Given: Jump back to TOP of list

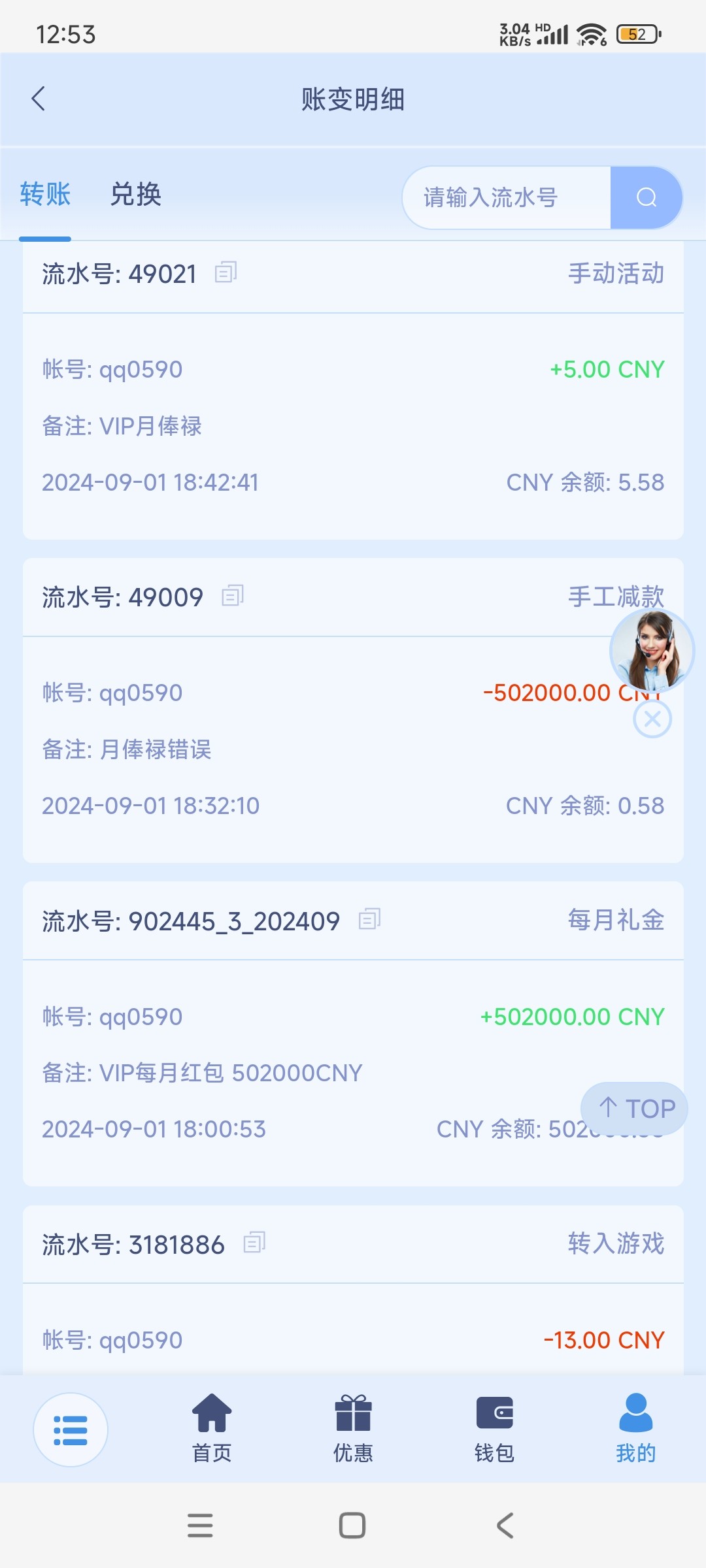Looking at the screenshot, I should 634,1109.
